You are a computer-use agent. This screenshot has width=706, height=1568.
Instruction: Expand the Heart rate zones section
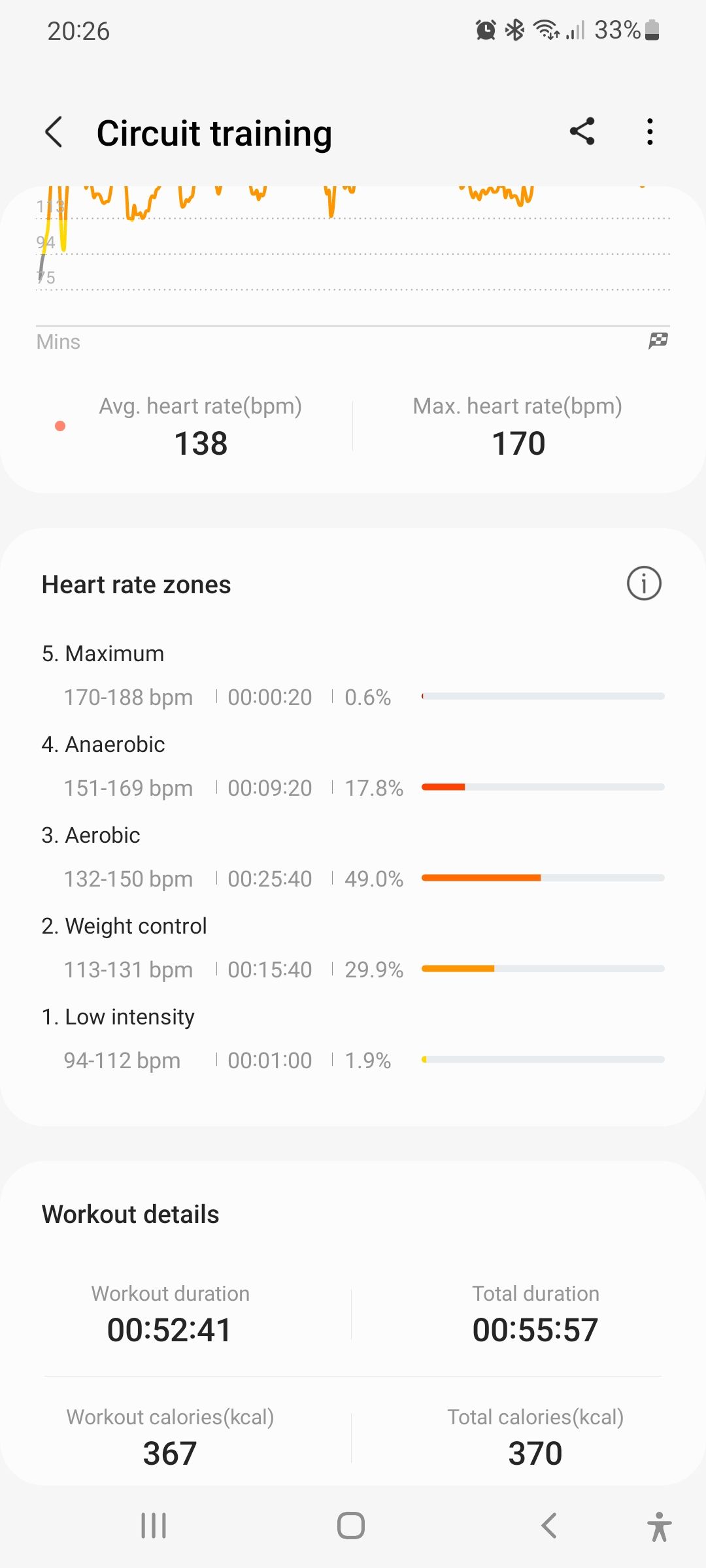point(136,584)
